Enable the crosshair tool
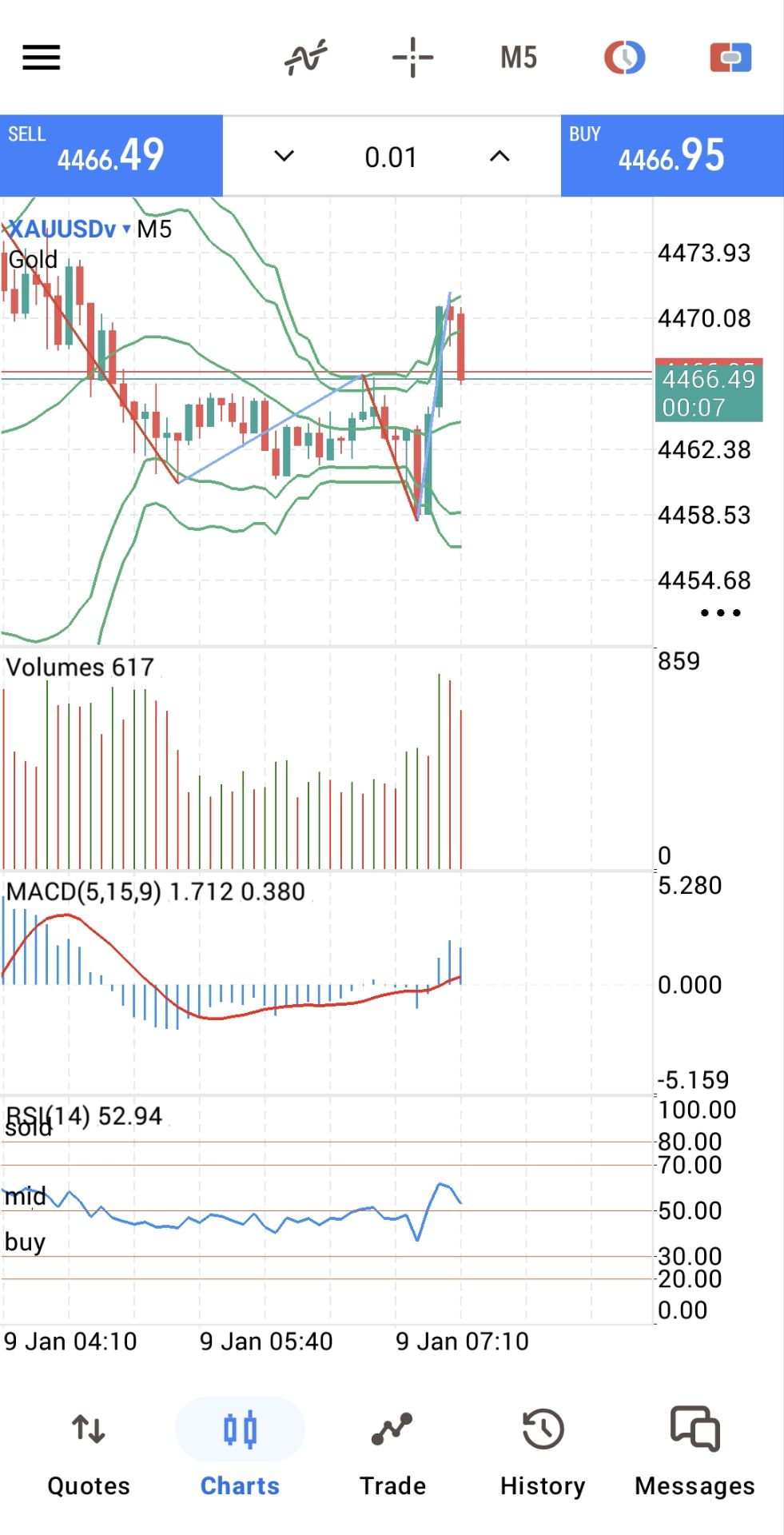 412,58
